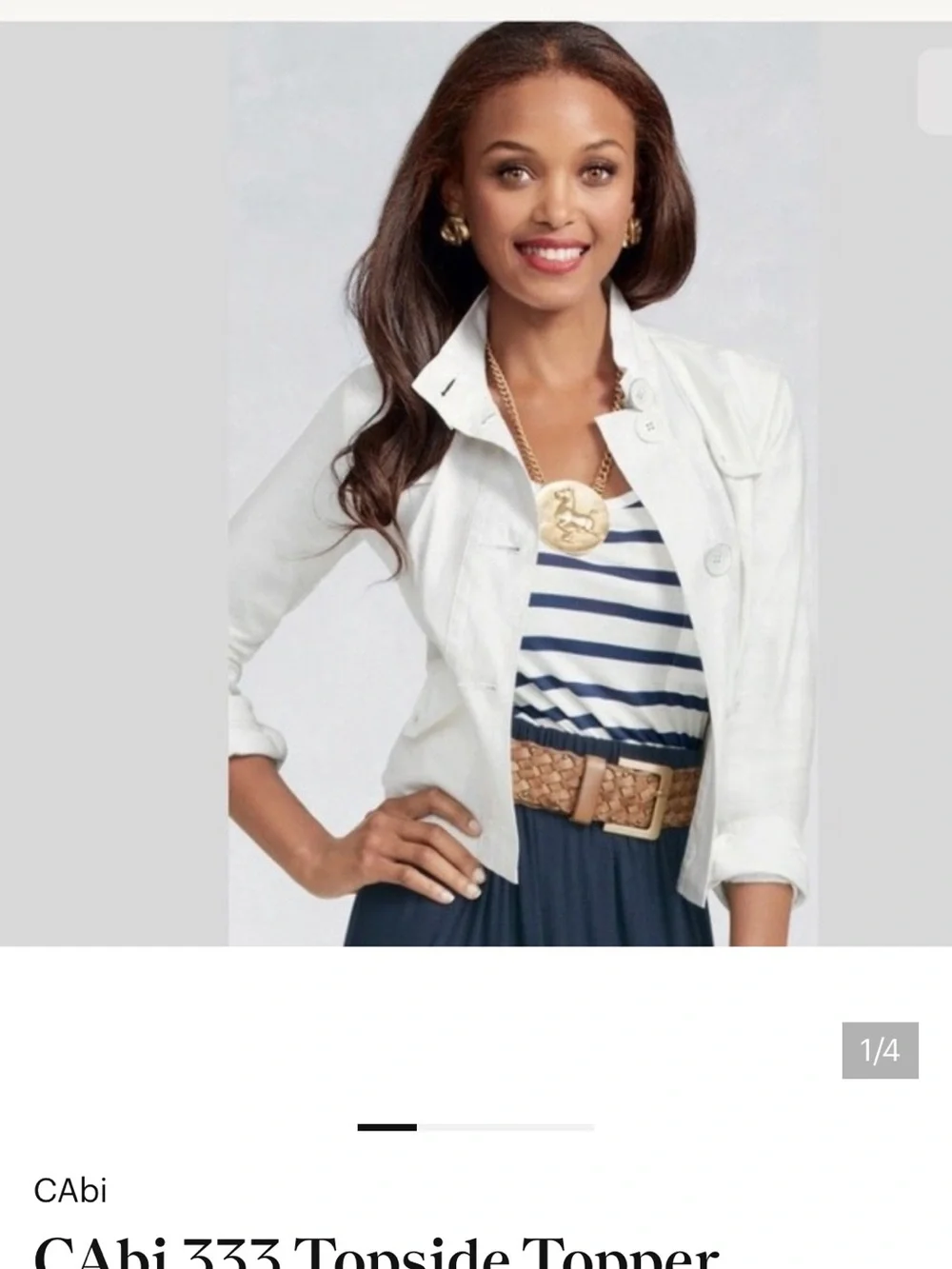Open the product photo of the white jacket
Screen dimensions: 952x1269
click(476, 484)
